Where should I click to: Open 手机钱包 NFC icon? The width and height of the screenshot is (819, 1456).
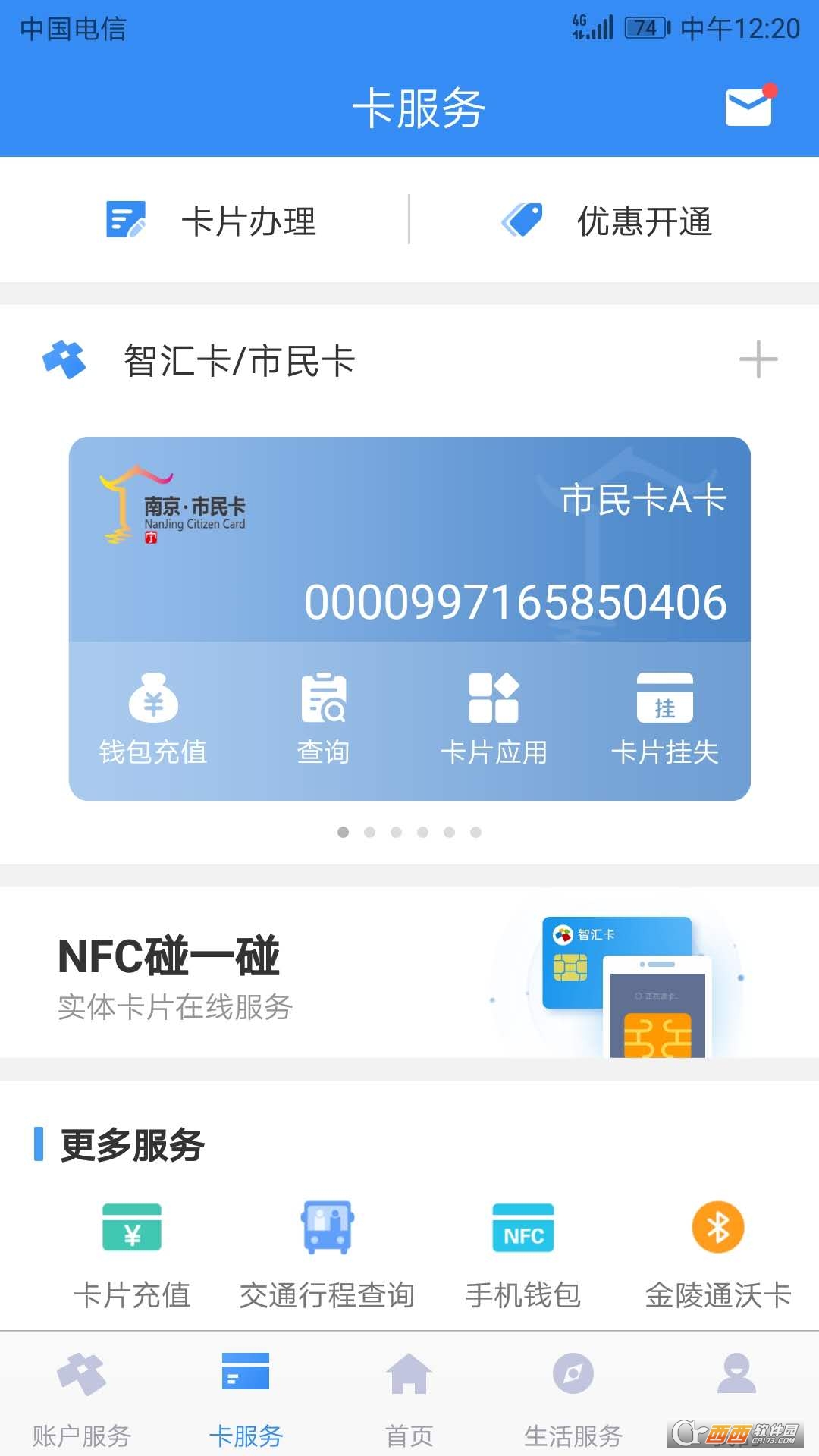coord(523,1251)
